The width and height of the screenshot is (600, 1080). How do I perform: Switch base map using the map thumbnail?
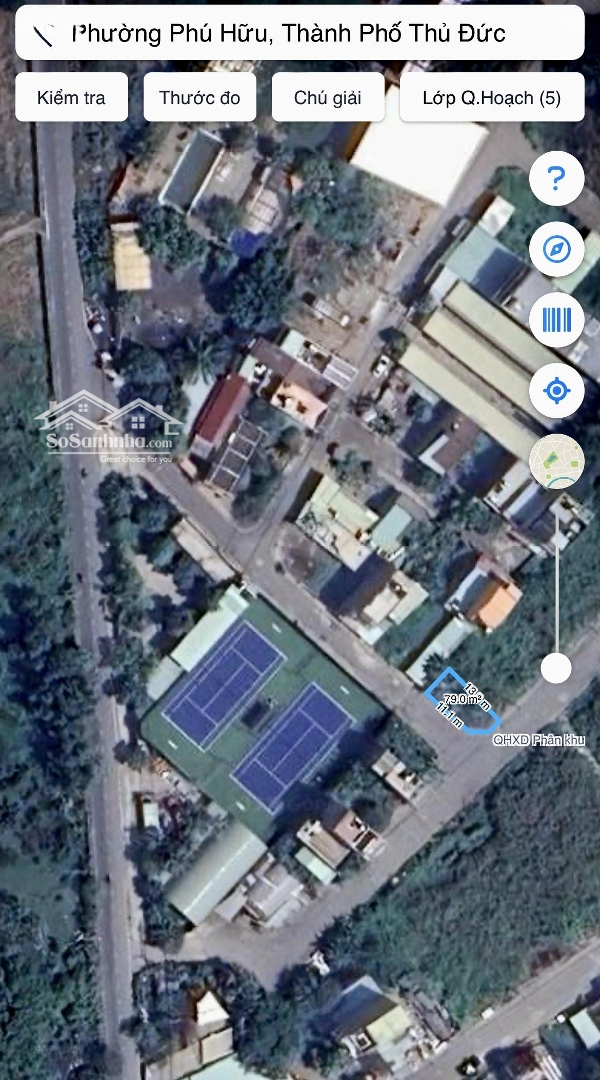[556, 461]
